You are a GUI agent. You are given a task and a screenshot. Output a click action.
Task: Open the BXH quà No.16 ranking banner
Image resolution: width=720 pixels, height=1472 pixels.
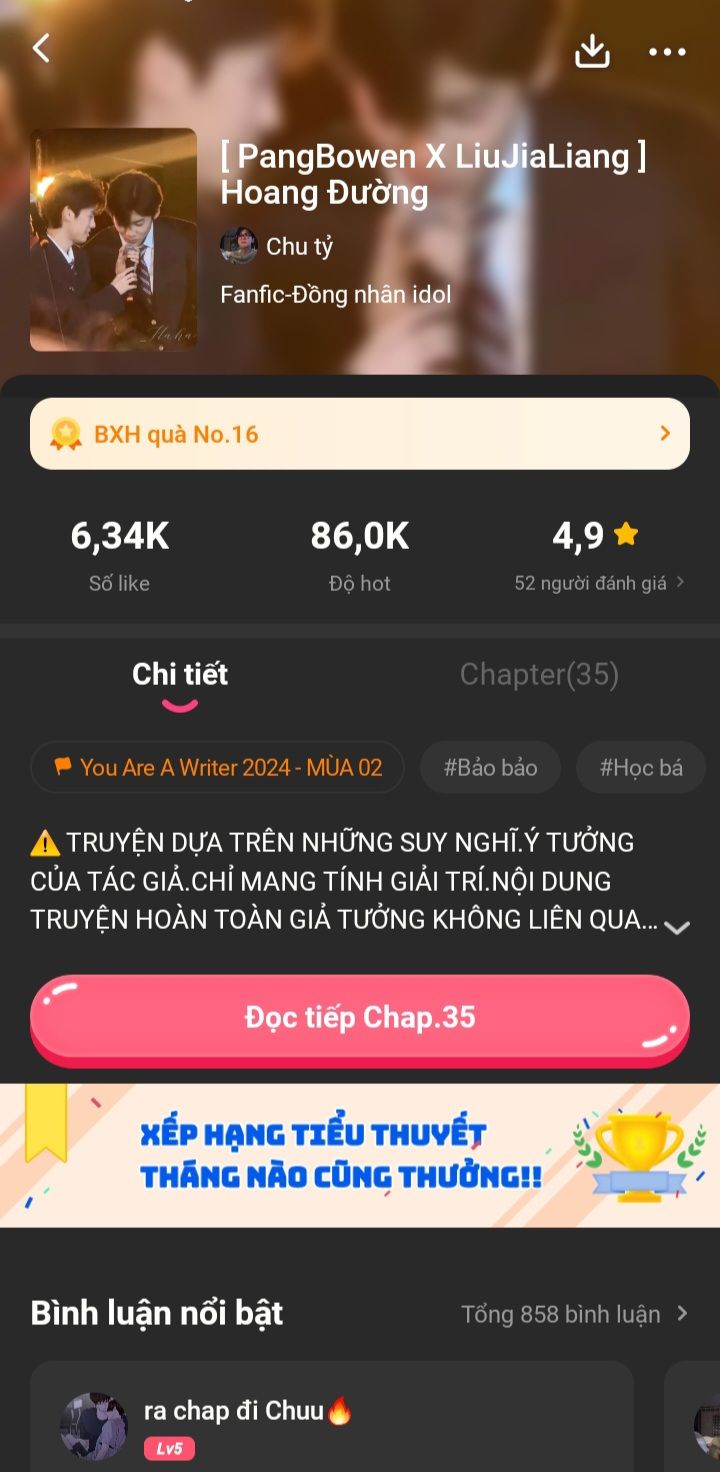(360, 434)
